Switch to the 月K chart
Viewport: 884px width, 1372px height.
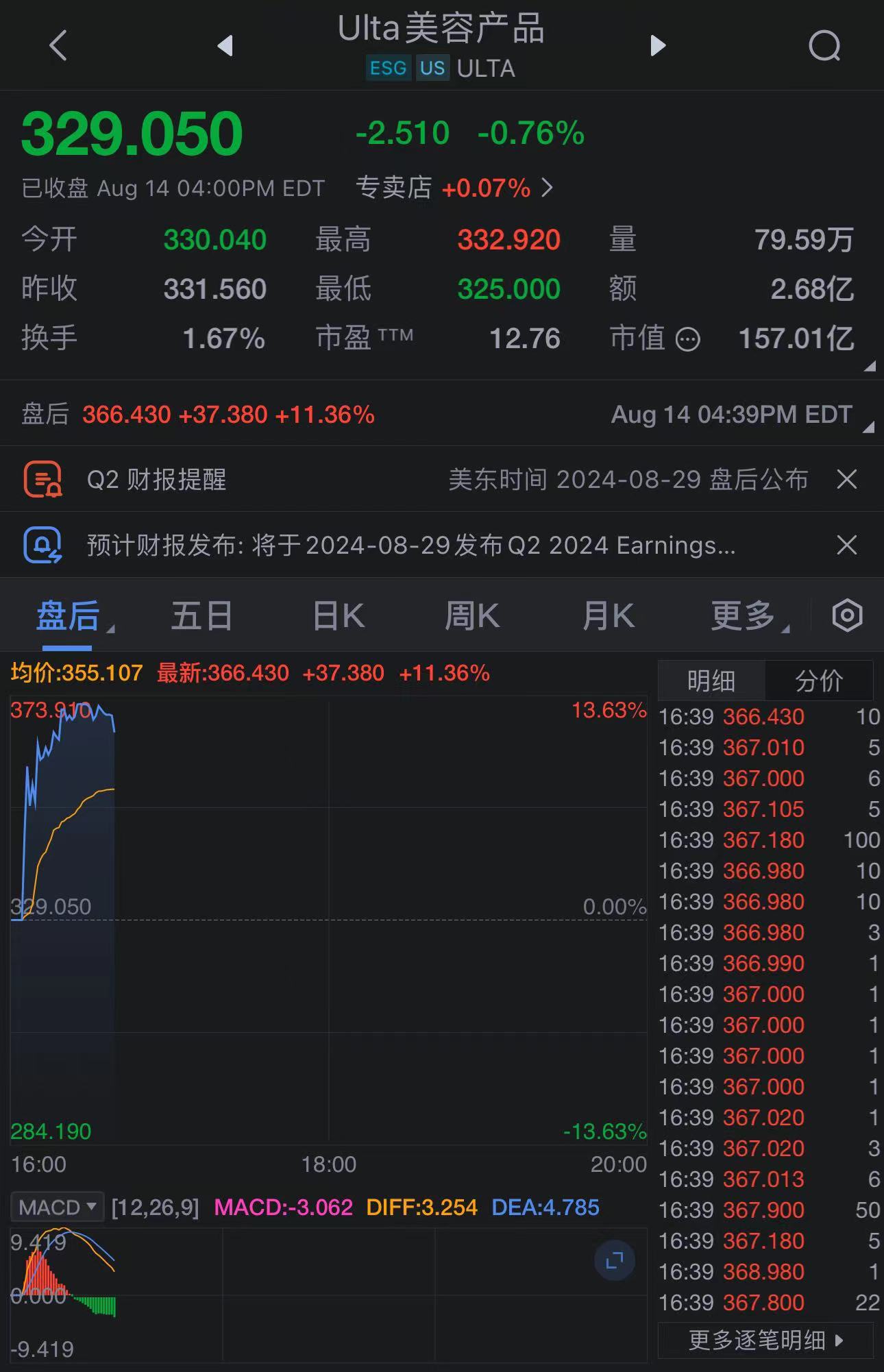[608, 615]
